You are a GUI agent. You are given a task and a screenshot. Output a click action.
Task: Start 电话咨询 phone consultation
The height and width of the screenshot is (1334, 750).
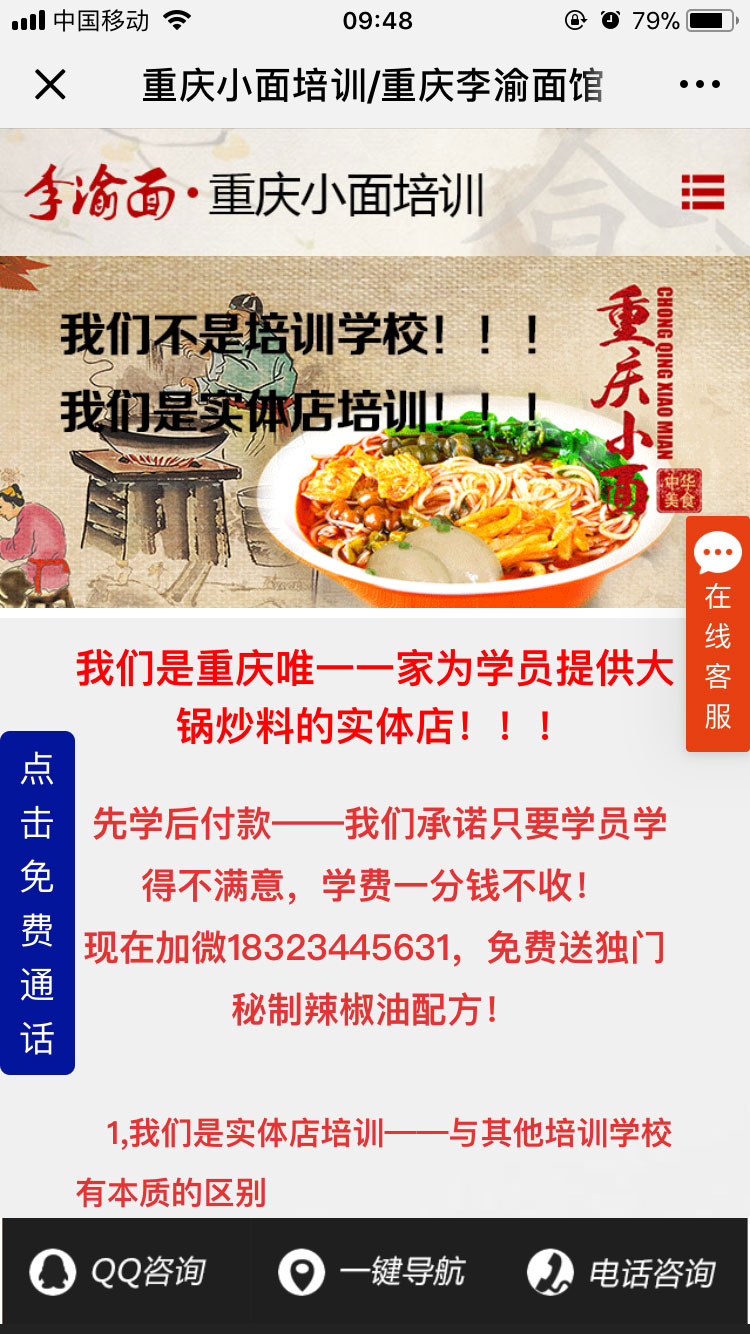(622, 1272)
